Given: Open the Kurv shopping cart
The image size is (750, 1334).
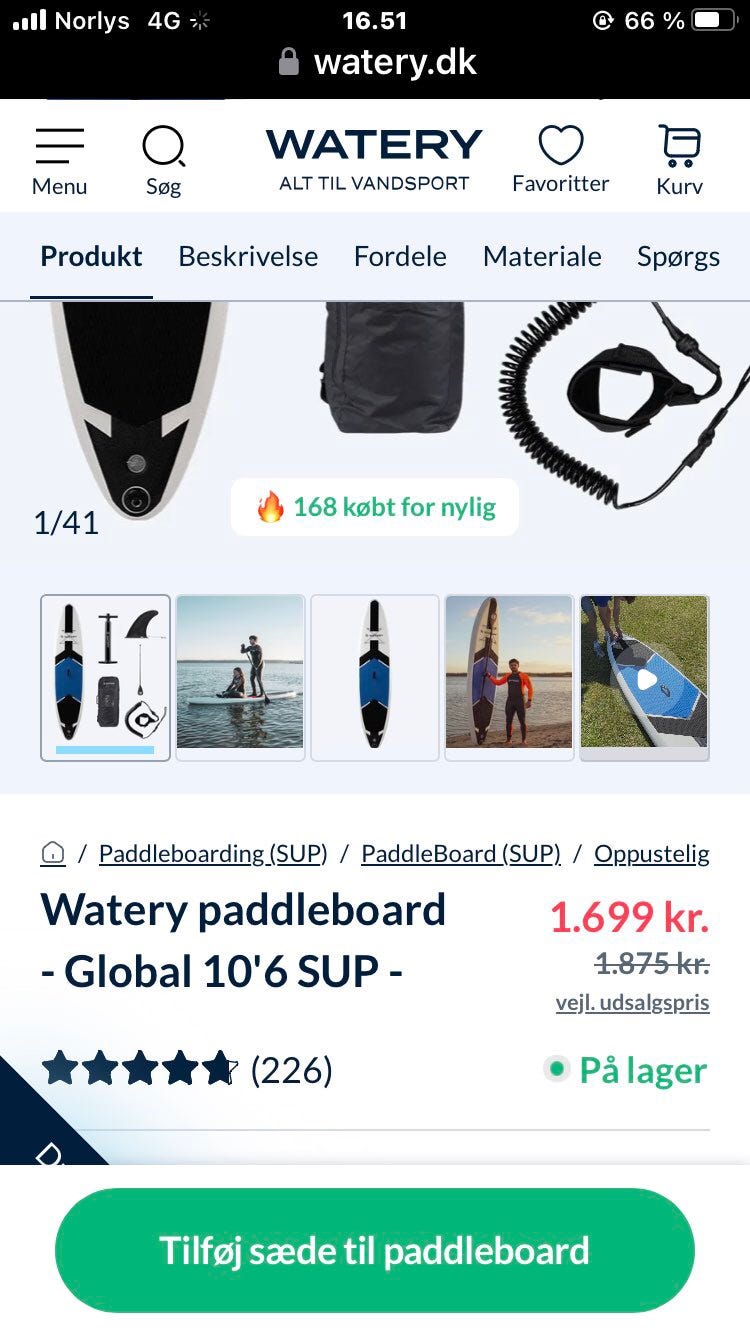Looking at the screenshot, I should (x=679, y=160).
